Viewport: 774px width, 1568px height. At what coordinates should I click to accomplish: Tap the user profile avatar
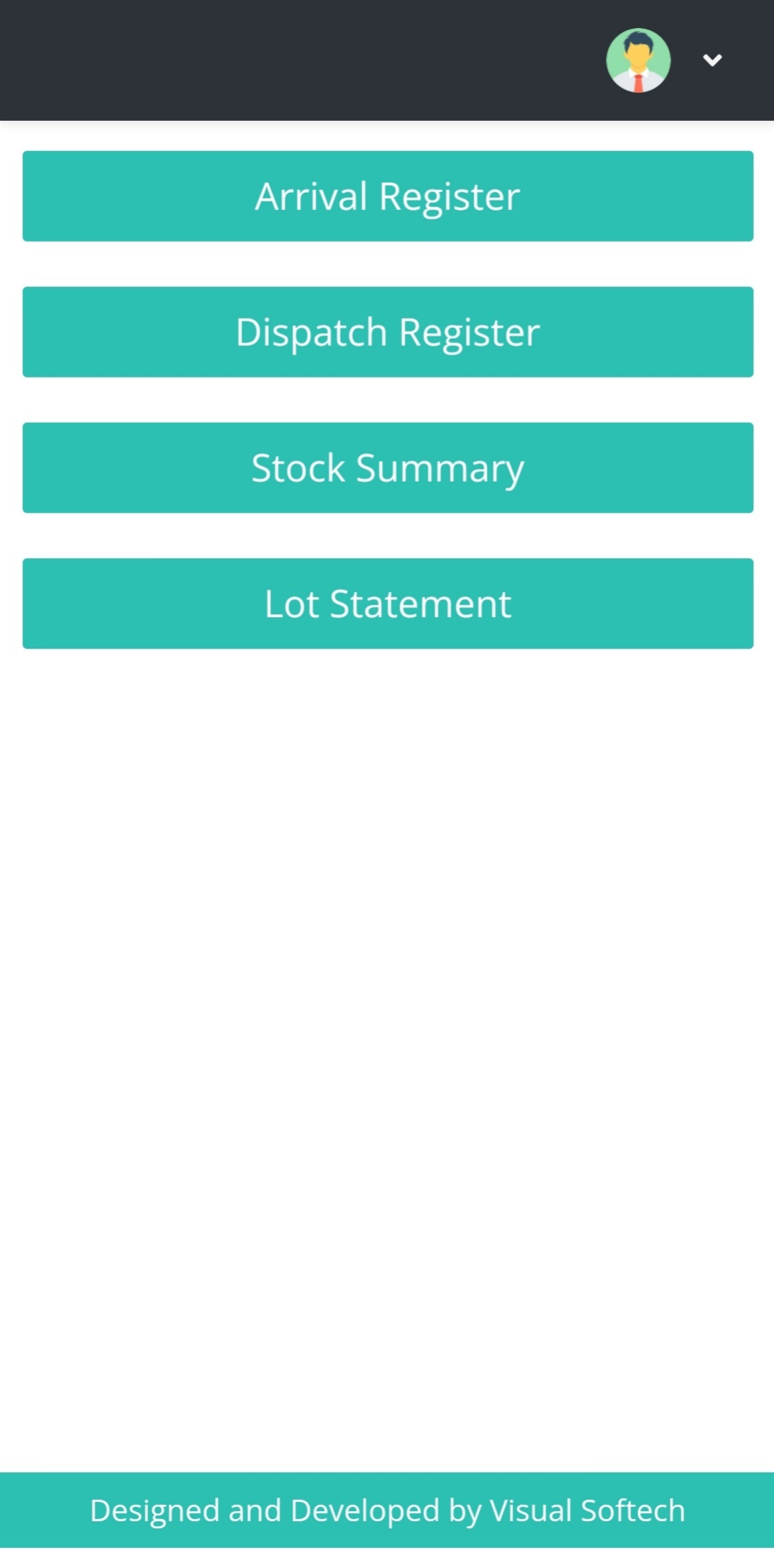coord(638,60)
